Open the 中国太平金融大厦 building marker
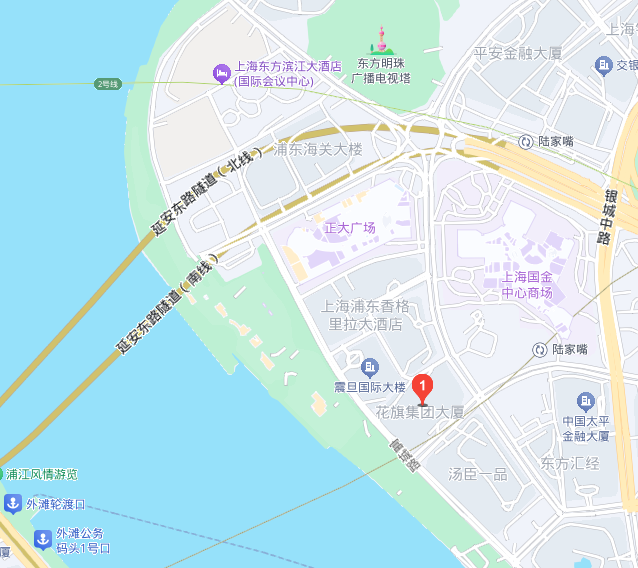Screen dimensions: 638x568 point(586,400)
